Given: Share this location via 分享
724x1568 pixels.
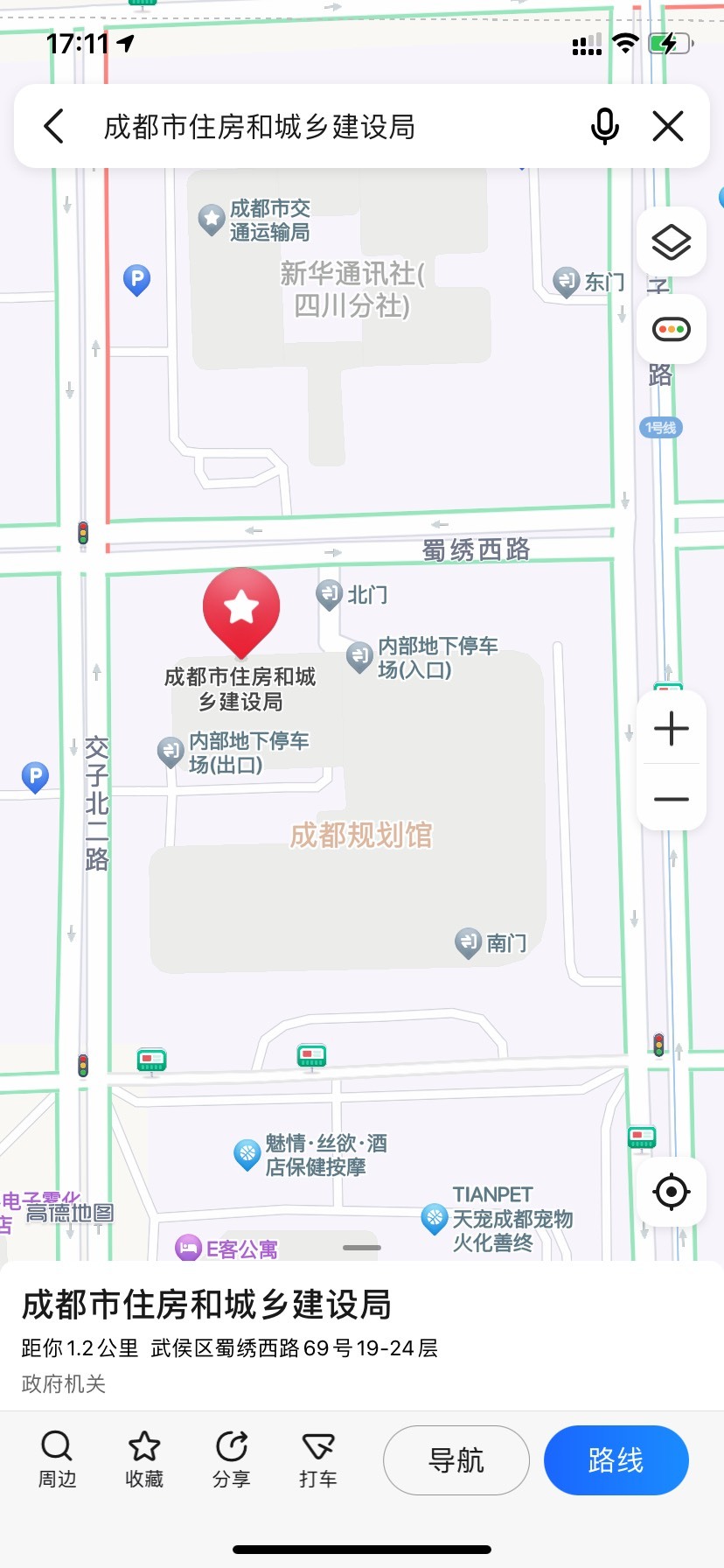Looking at the screenshot, I should coord(232,1459).
